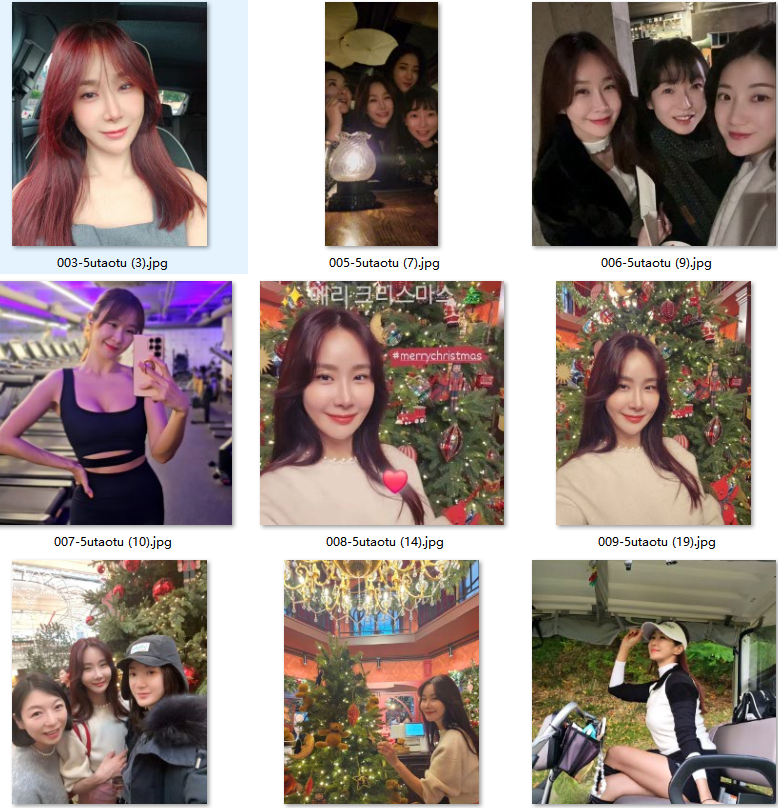
Task: Choose the 009-5utaotu (19).jpg thumbnail
Action: point(654,403)
